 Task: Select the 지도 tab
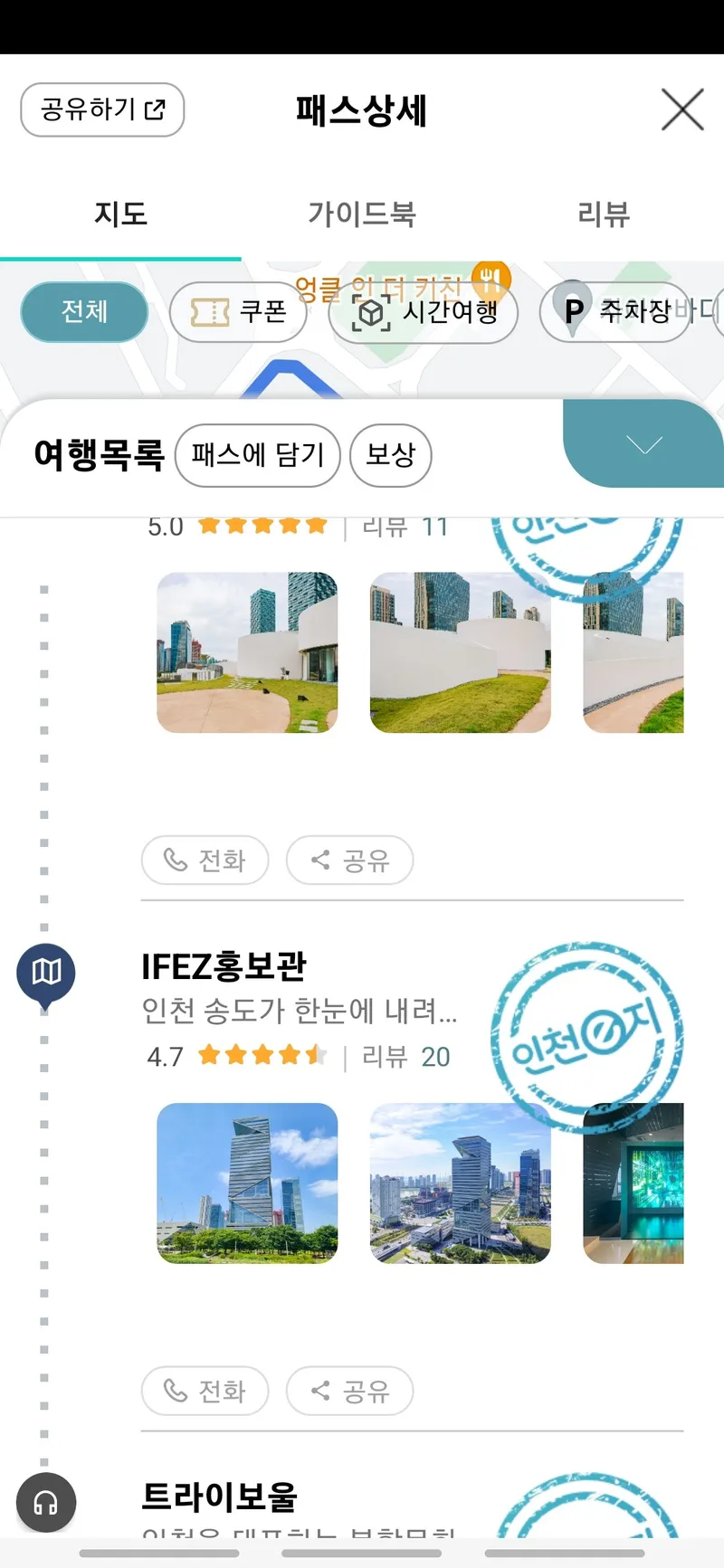(x=120, y=214)
